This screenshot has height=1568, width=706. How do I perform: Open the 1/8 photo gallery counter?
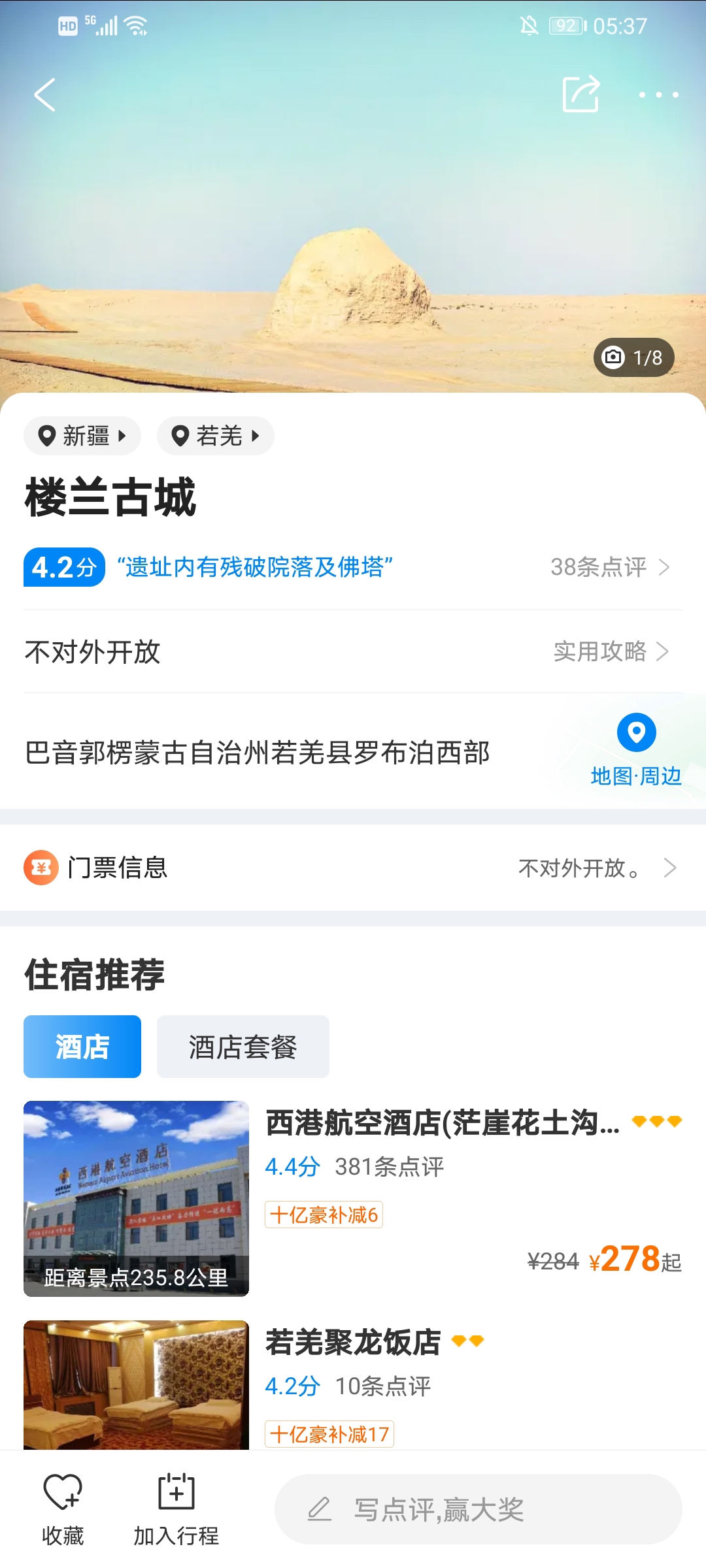[633, 357]
